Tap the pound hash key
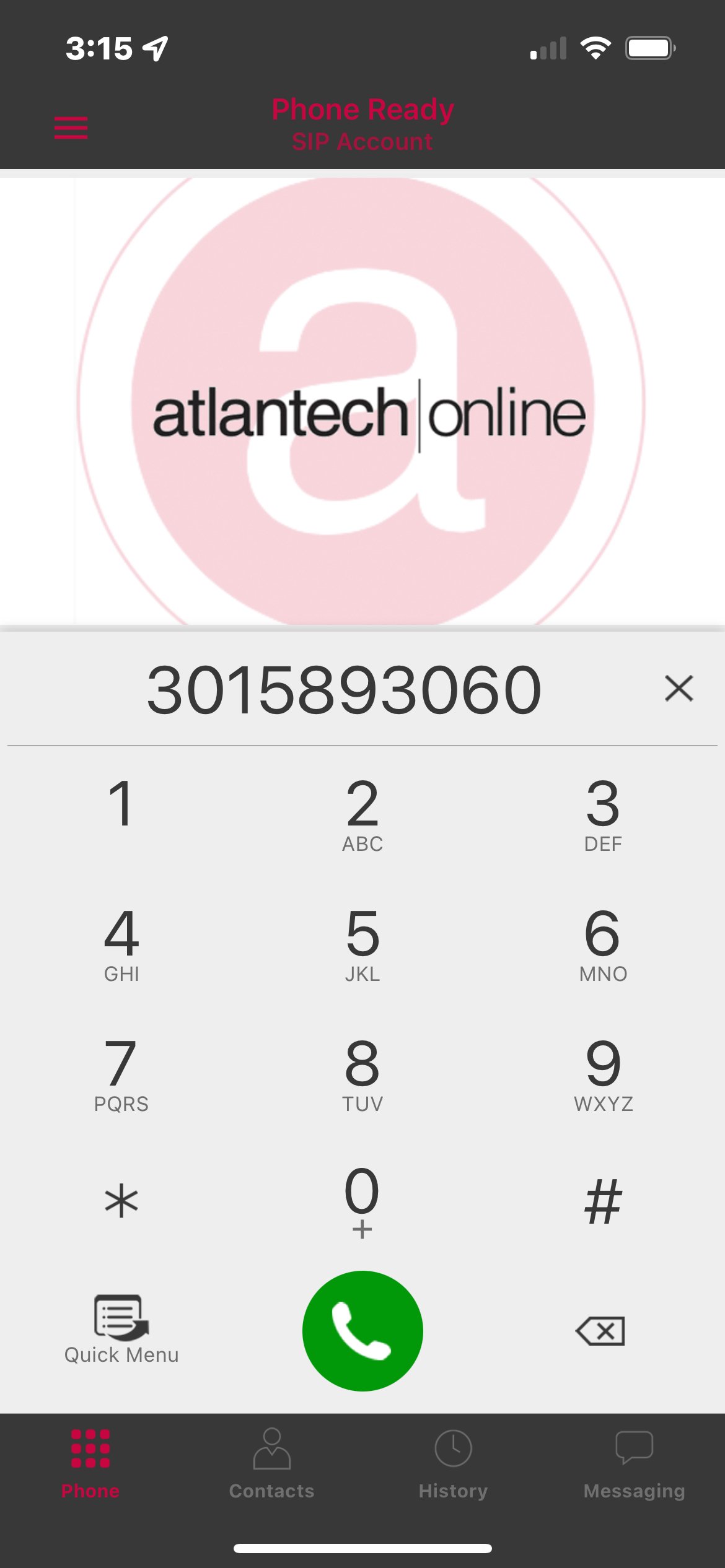This screenshot has width=725, height=1568. [603, 1201]
